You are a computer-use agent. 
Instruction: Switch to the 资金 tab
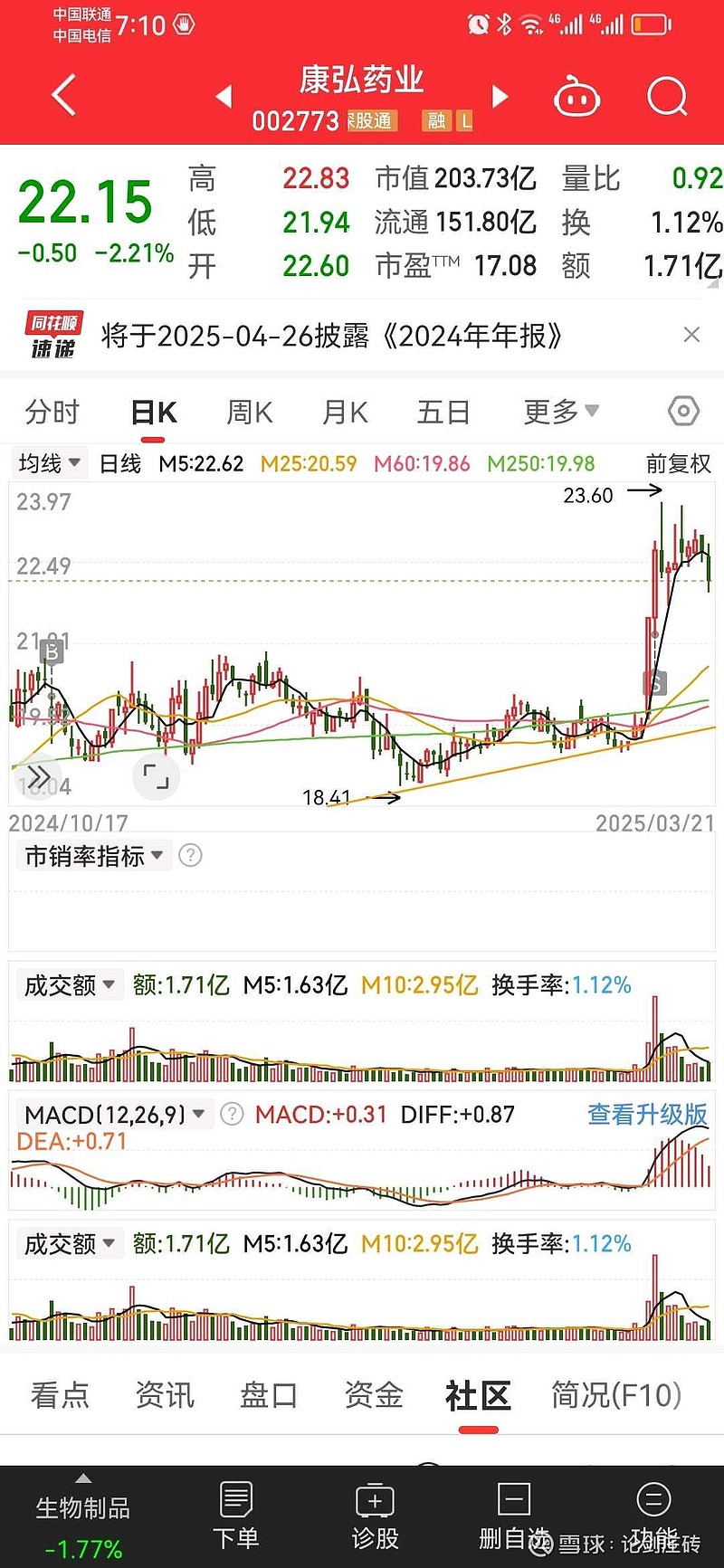374,1394
